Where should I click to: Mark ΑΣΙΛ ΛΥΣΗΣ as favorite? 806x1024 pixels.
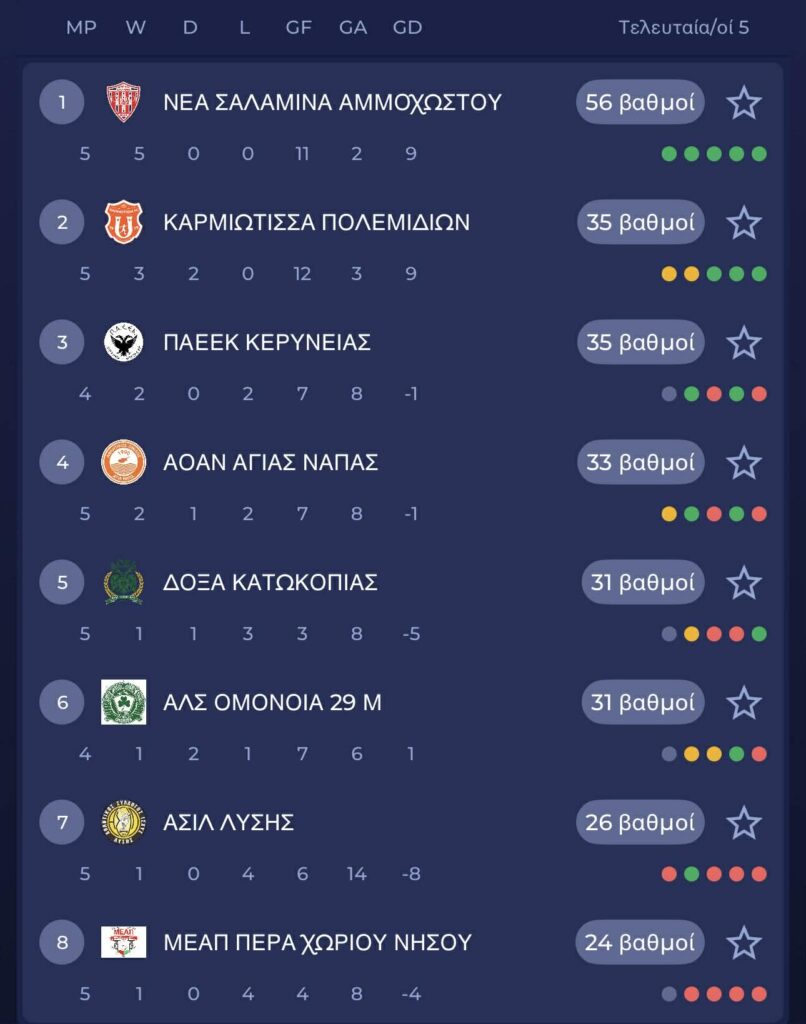(x=743, y=822)
